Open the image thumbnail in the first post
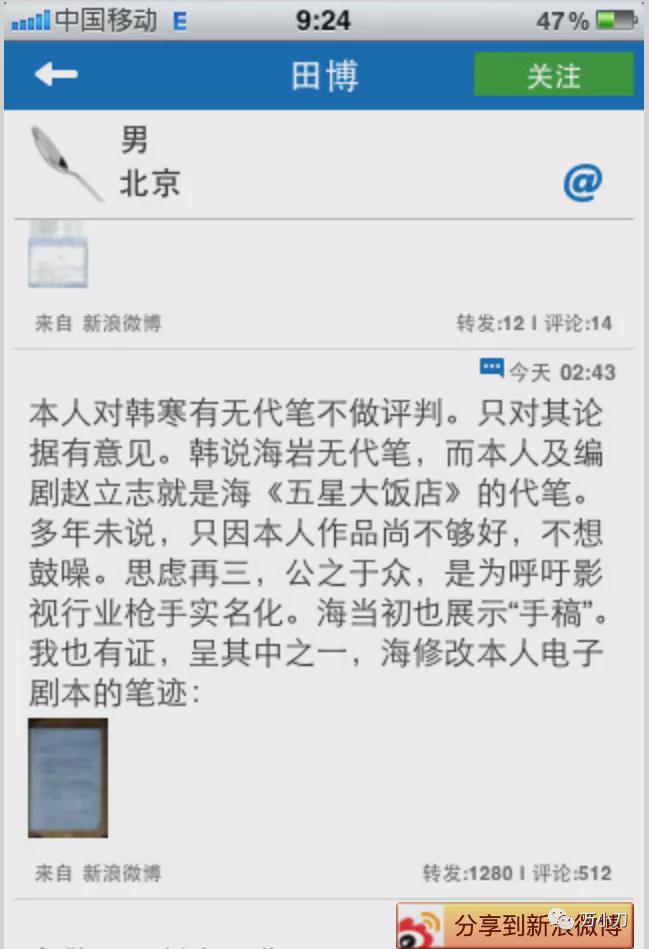Screen dimensions: 649x949 [x=58, y=254]
